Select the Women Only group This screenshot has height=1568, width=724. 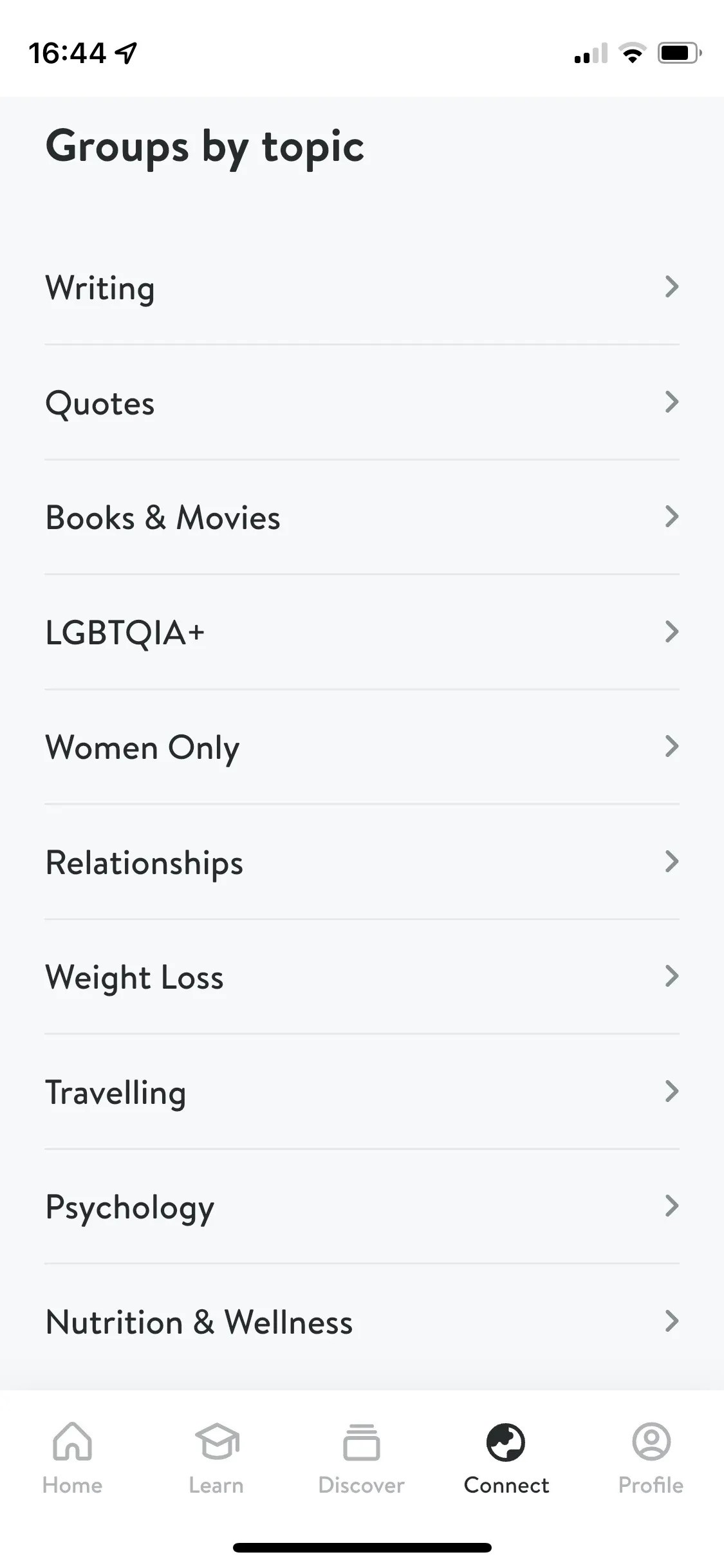coord(673,747)
